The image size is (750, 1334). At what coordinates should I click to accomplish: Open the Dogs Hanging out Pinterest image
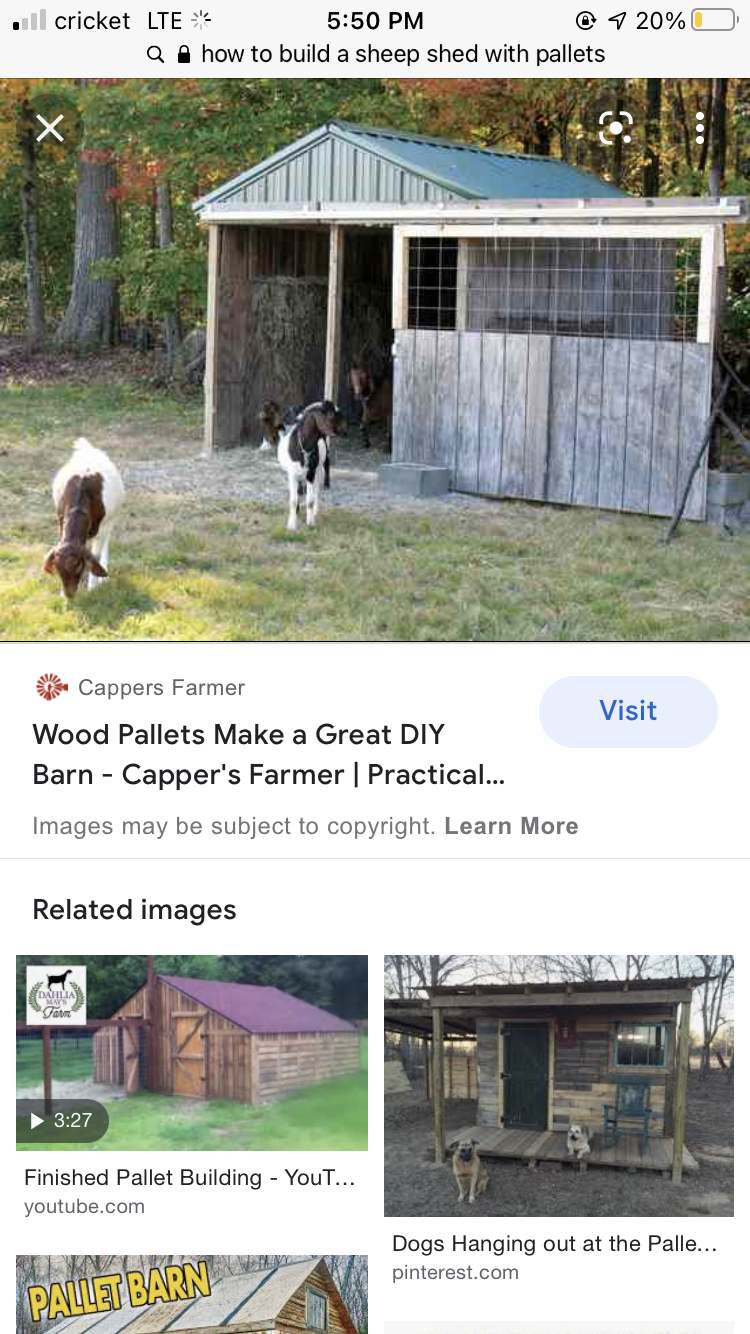point(558,1085)
